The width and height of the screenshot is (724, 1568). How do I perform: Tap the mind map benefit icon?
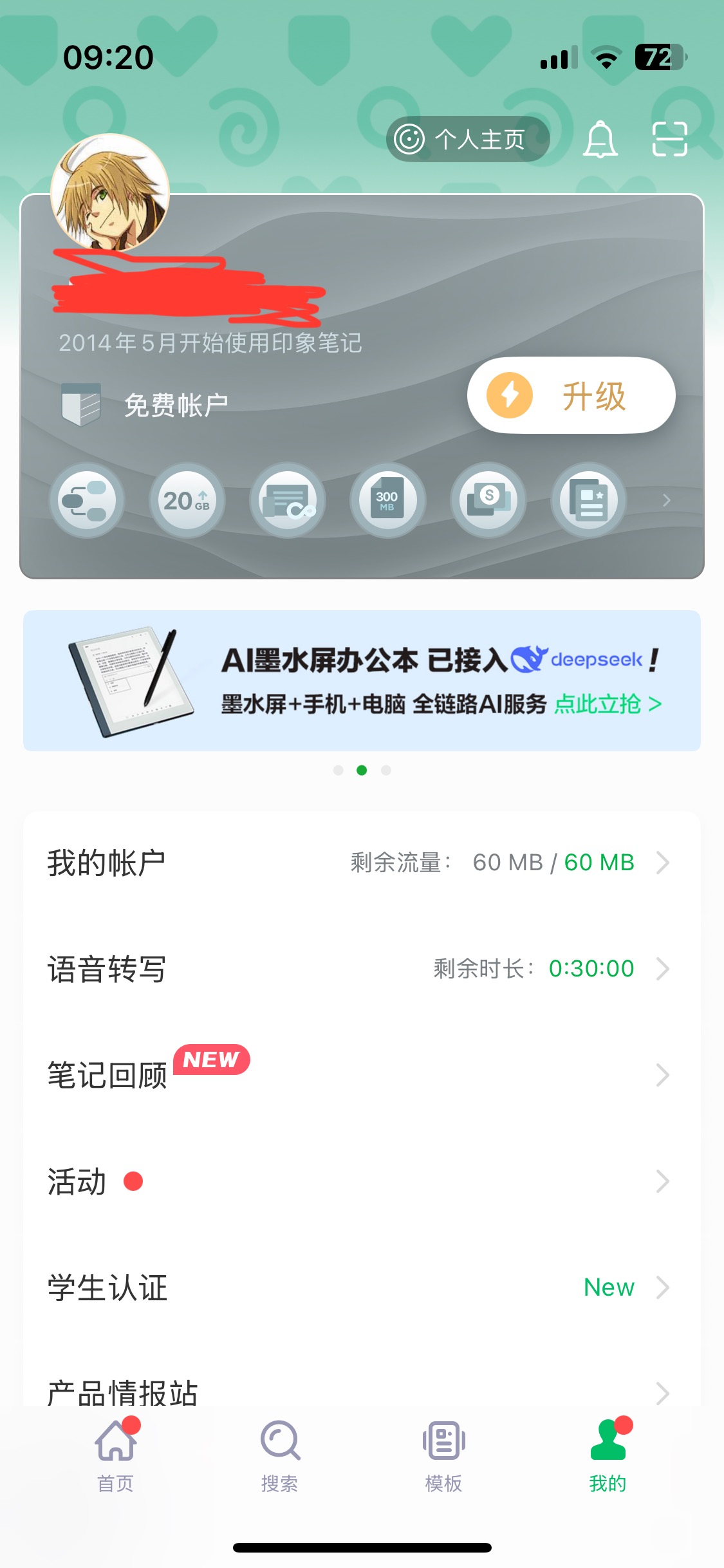pyautogui.click(x=87, y=500)
